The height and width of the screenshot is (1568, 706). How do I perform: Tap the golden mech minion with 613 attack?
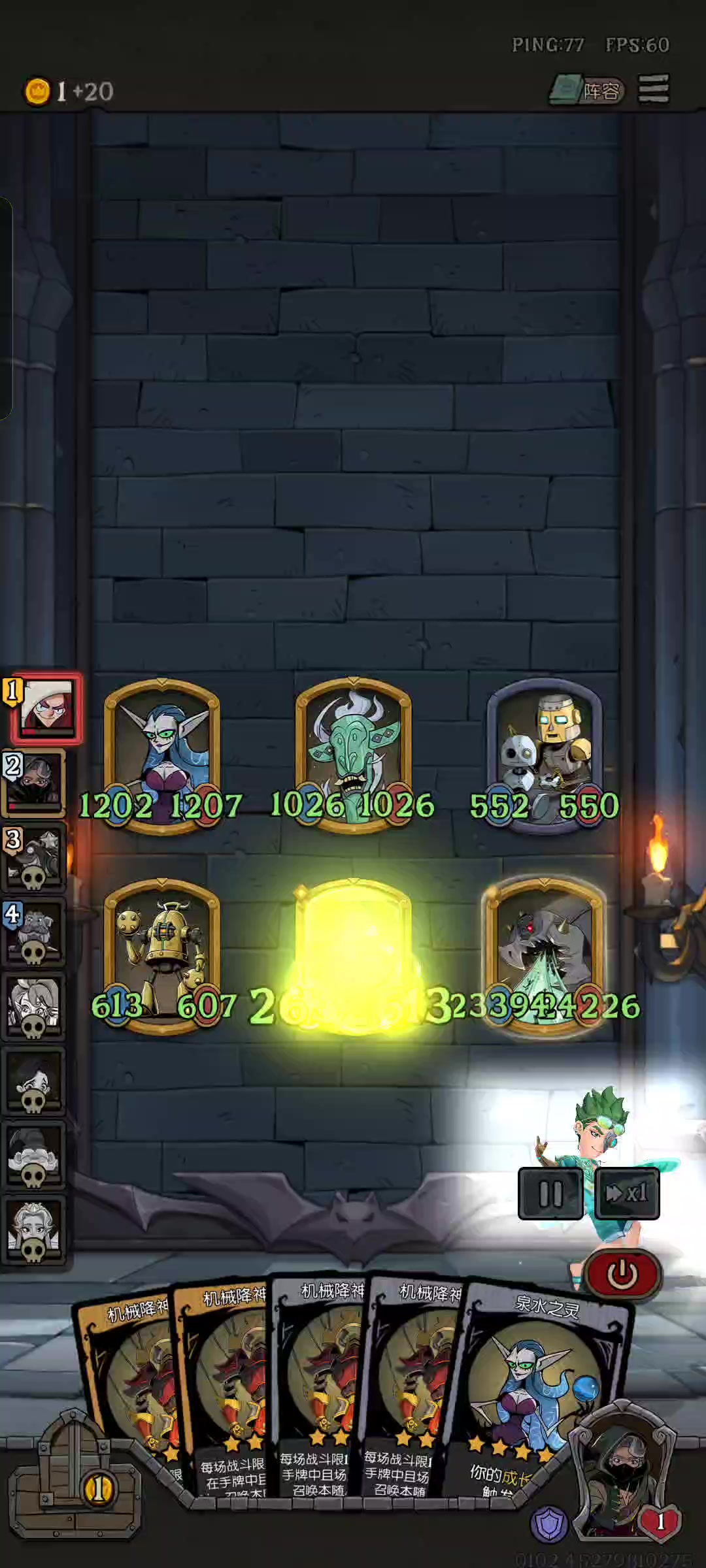(161, 957)
